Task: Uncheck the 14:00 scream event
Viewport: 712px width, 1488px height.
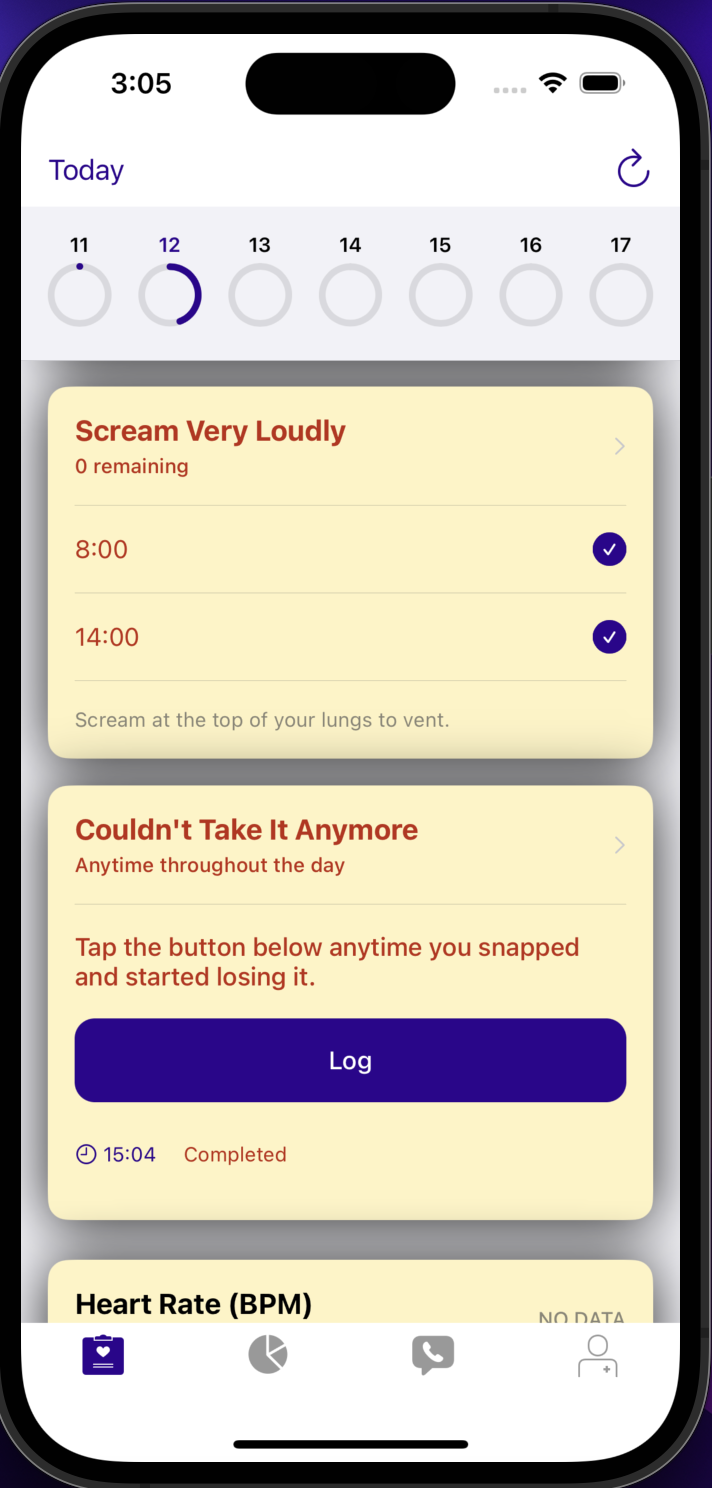Action: (x=609, y=637)
